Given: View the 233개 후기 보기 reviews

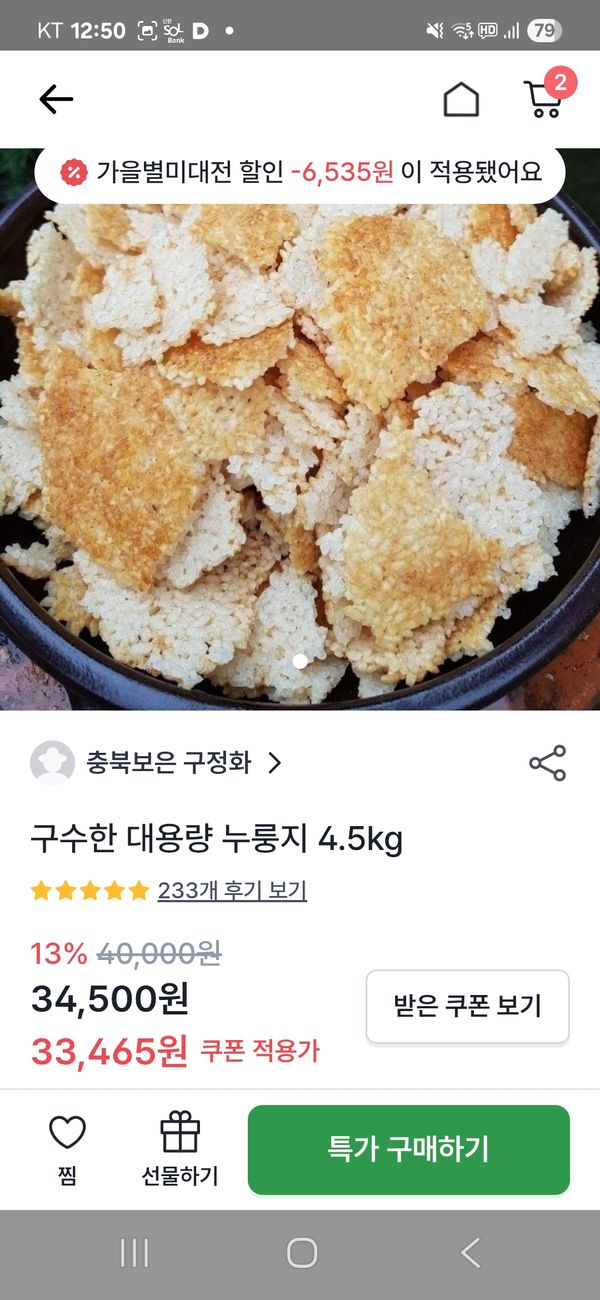Looking at the screenshot, I should click(x=232, y=890).
